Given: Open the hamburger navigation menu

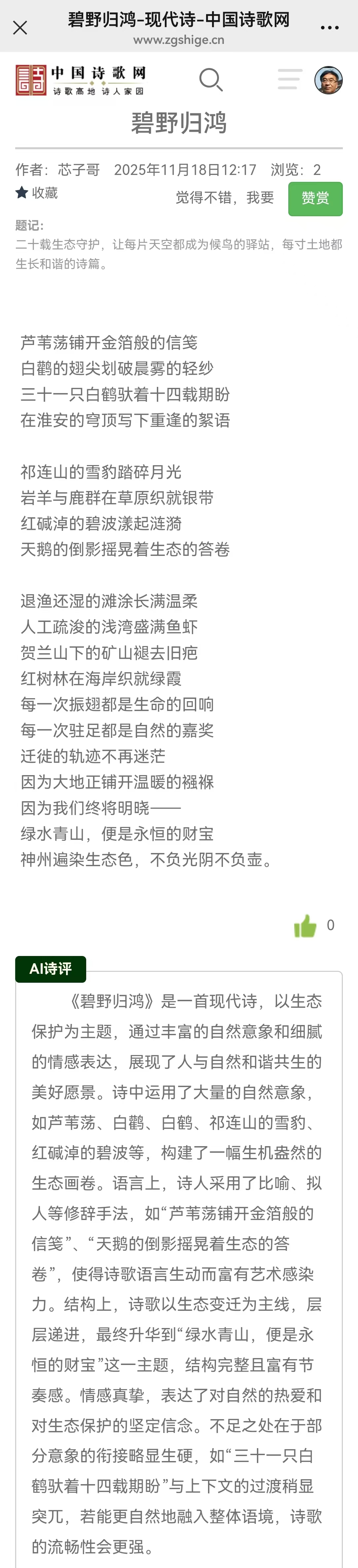Looking at the screenshot, I should point(290,79).
